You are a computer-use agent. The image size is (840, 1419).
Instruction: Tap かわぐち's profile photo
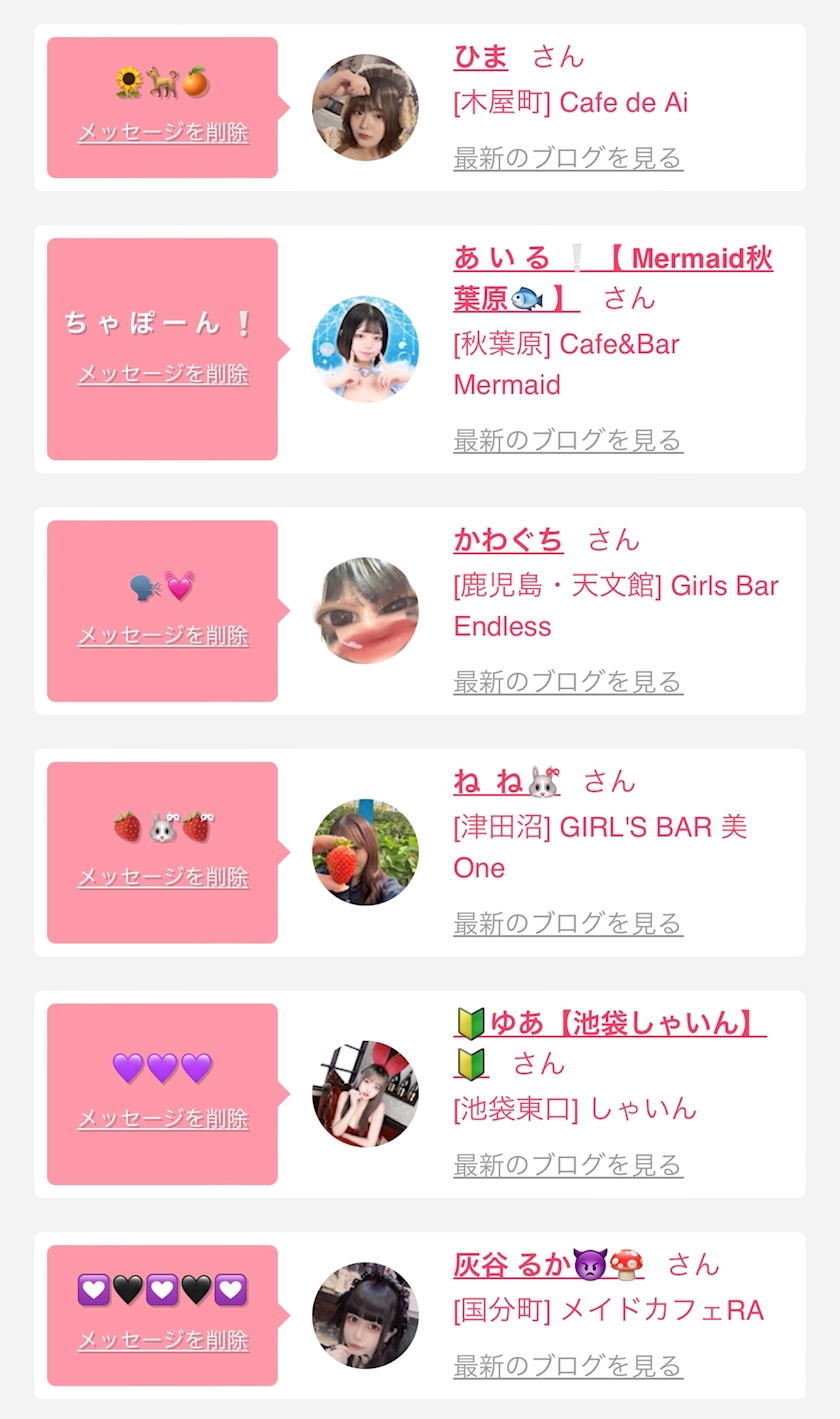tap(365, 611)
